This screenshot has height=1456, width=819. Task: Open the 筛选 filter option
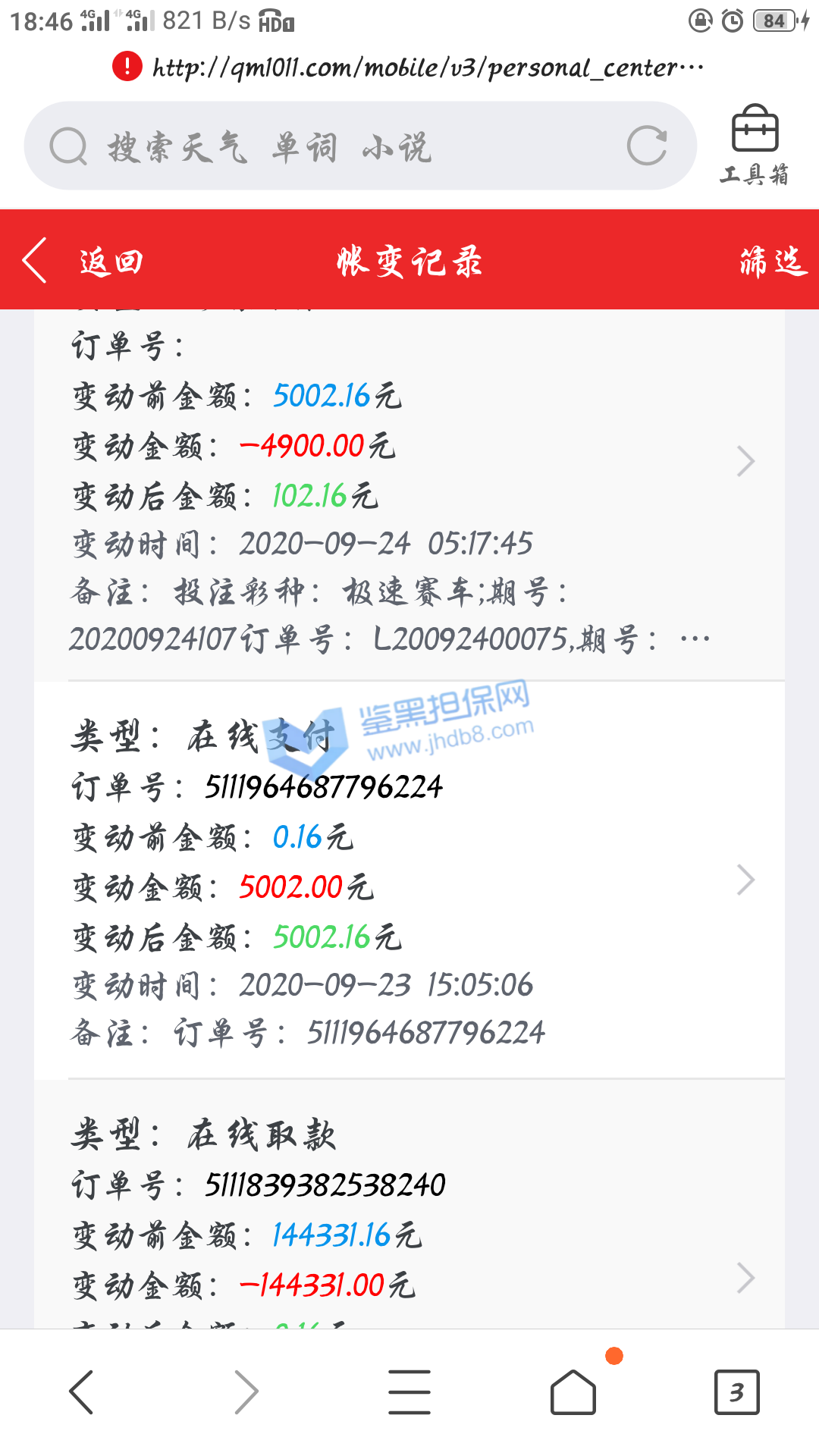point(772,261)
